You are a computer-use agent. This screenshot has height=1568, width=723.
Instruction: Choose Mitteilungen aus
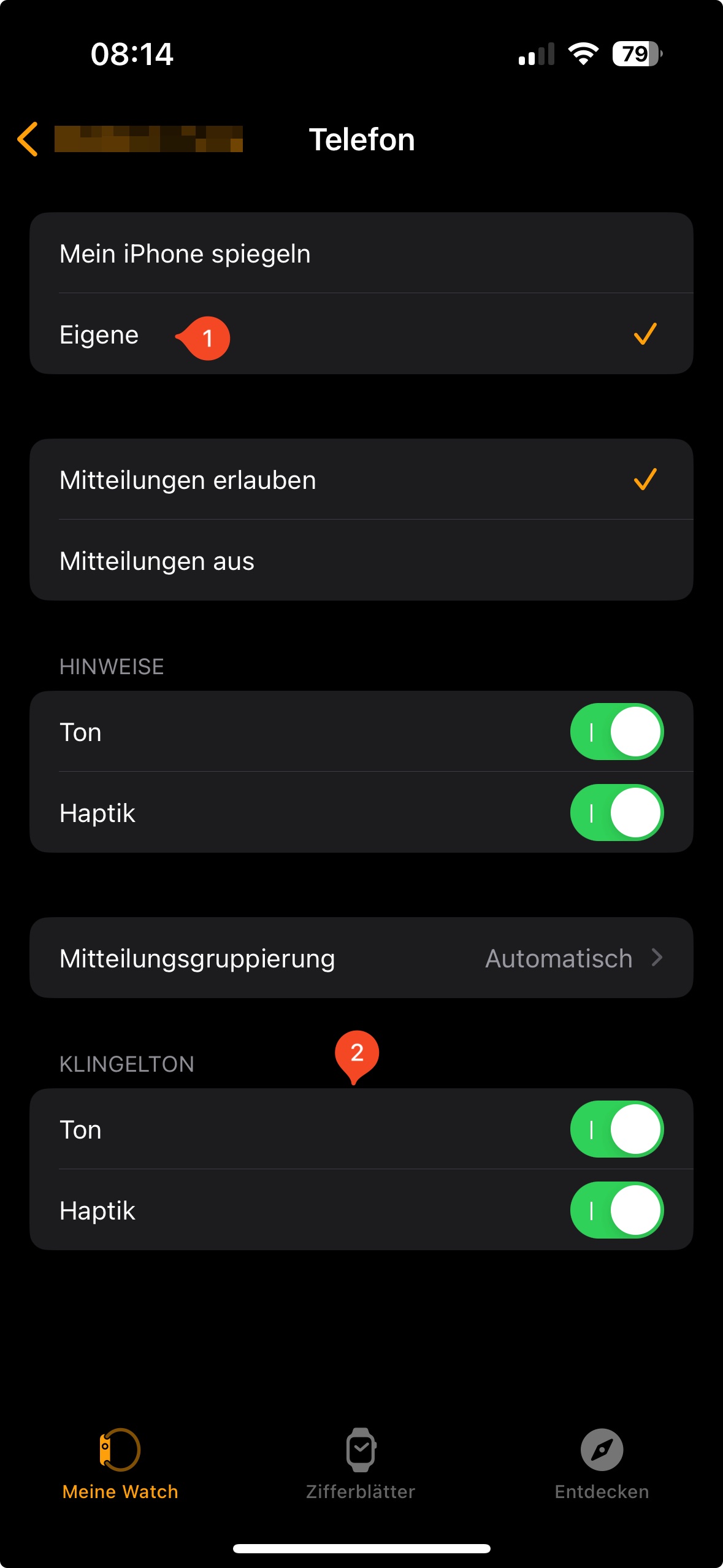point(361,561)
